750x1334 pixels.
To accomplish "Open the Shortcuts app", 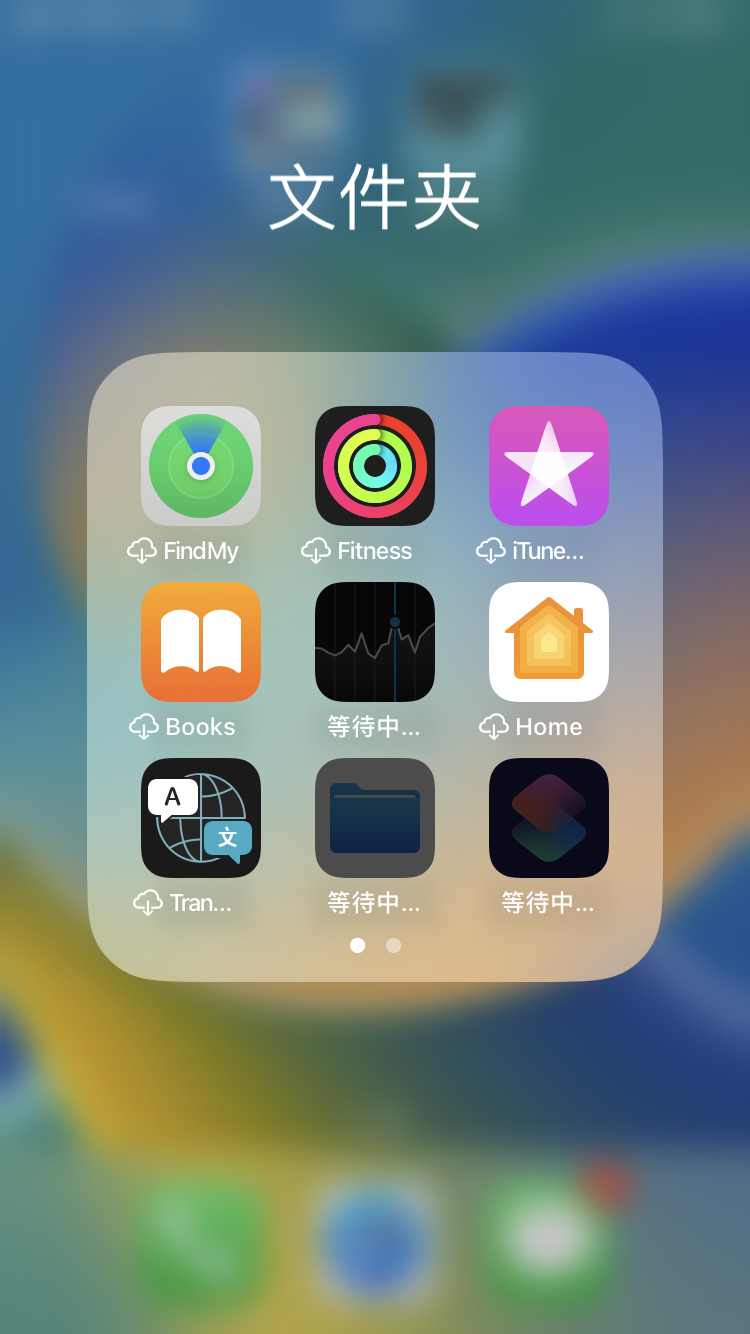I will [x=549, y=818].
